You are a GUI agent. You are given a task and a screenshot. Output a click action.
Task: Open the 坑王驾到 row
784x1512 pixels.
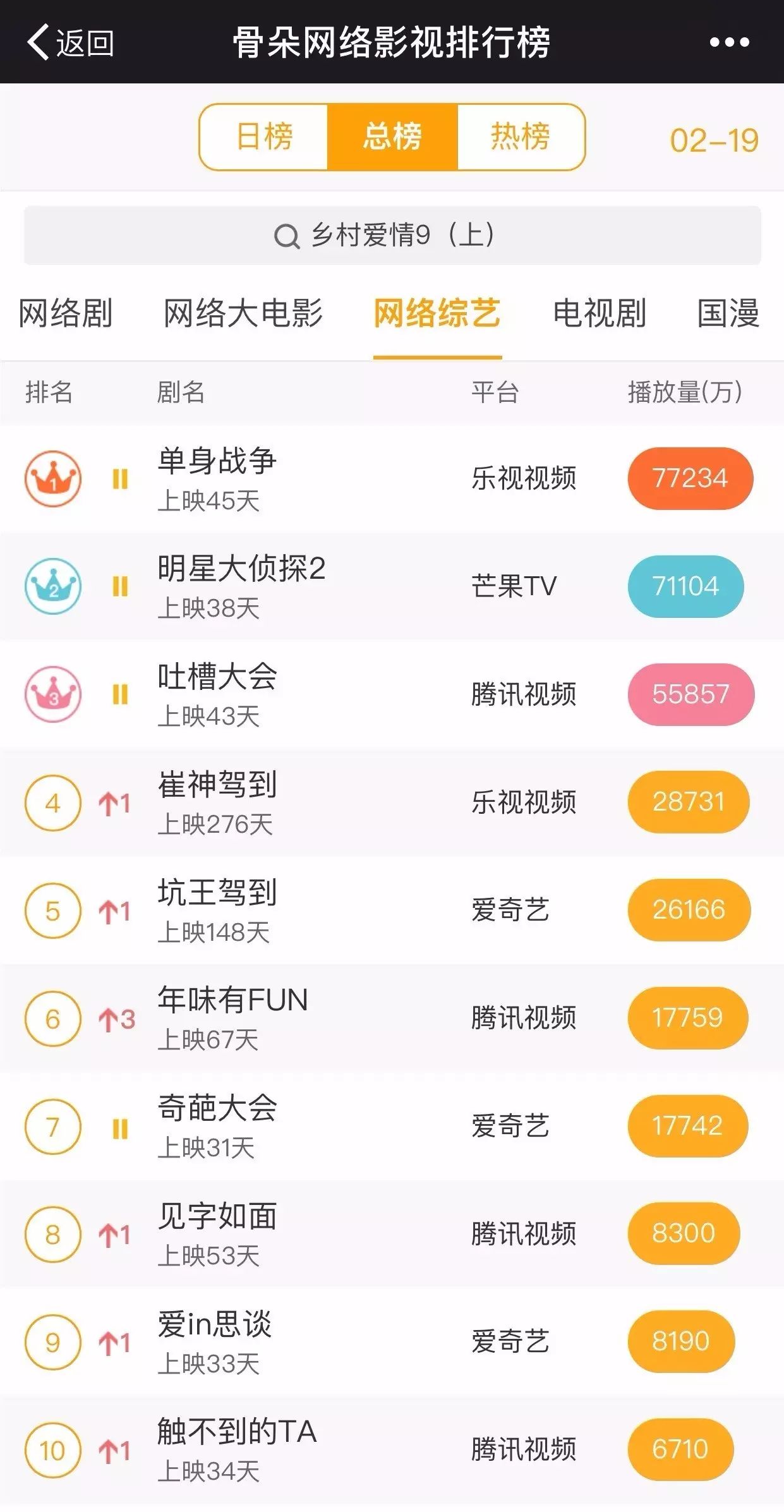[392, 910]
